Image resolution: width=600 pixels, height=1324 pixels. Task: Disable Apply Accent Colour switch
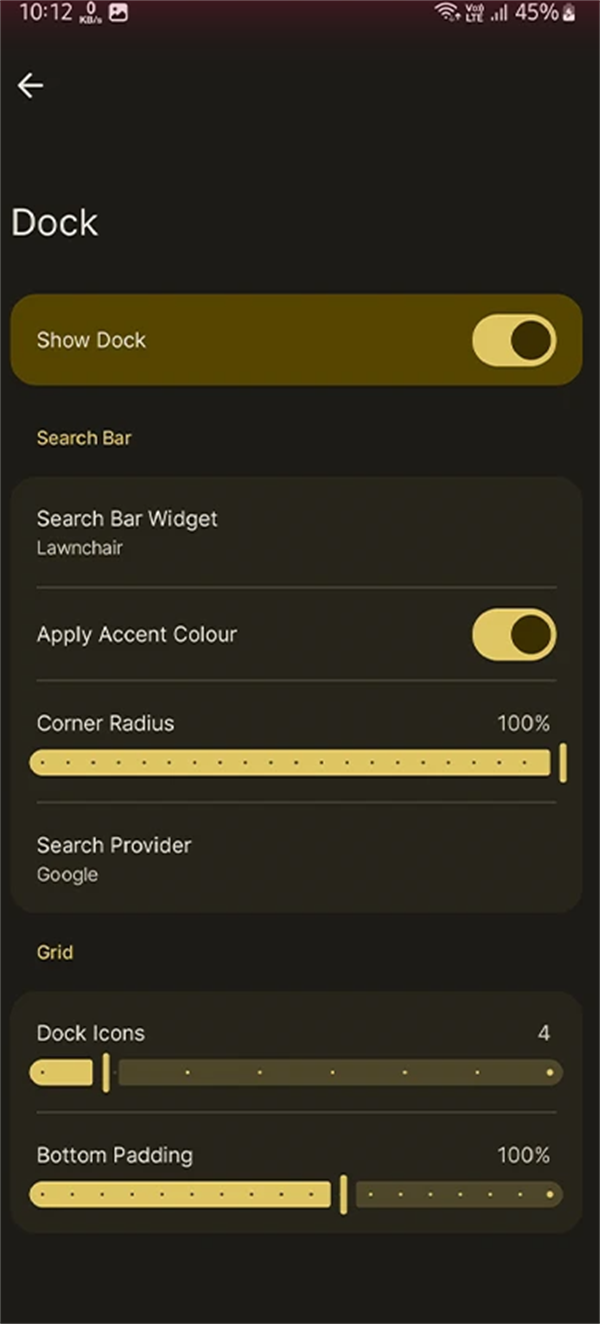[514, 634]
